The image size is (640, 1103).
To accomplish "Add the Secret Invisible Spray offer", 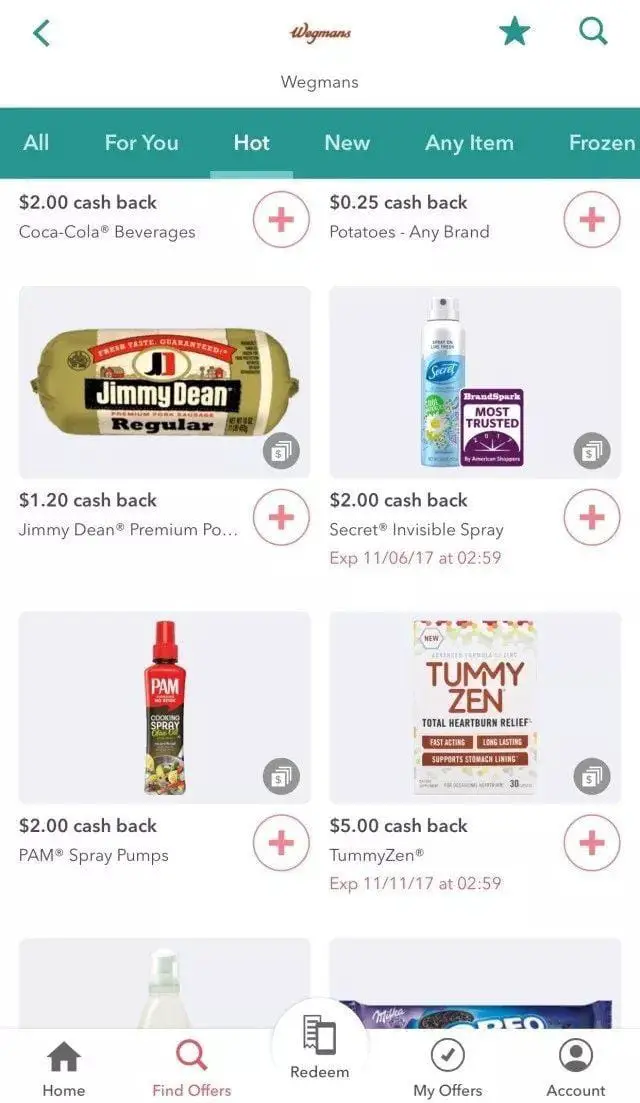I will tap(592, 516).
